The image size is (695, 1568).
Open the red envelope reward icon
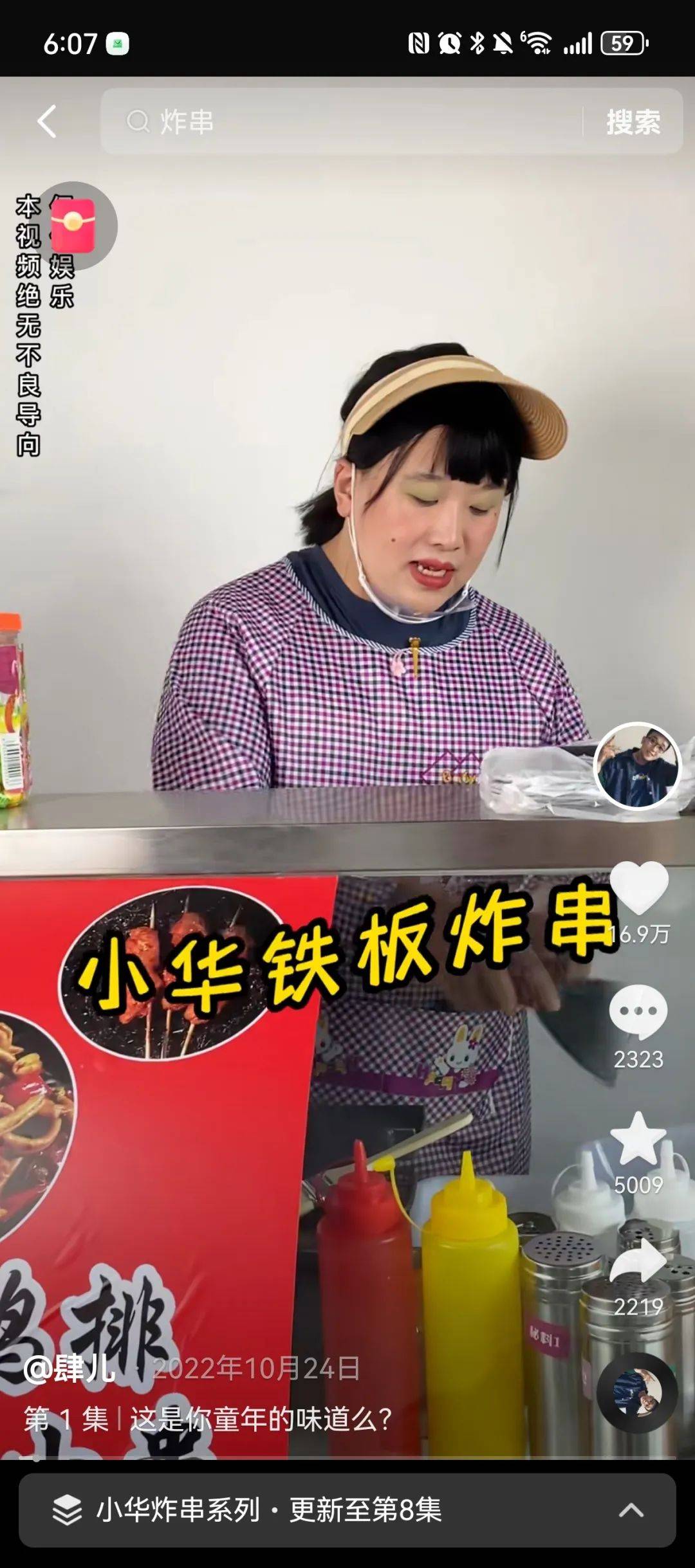[x=73, y=225]
